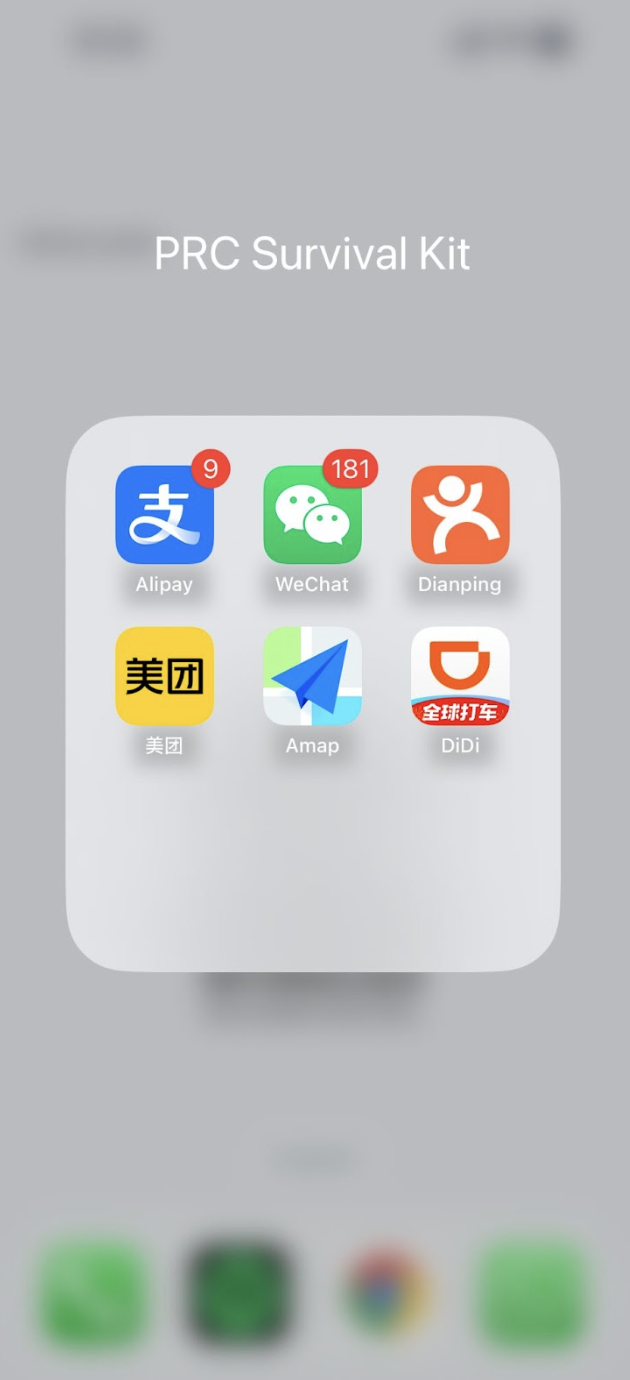
Task: Launch the yellow 美团 app
Action: 164,676
